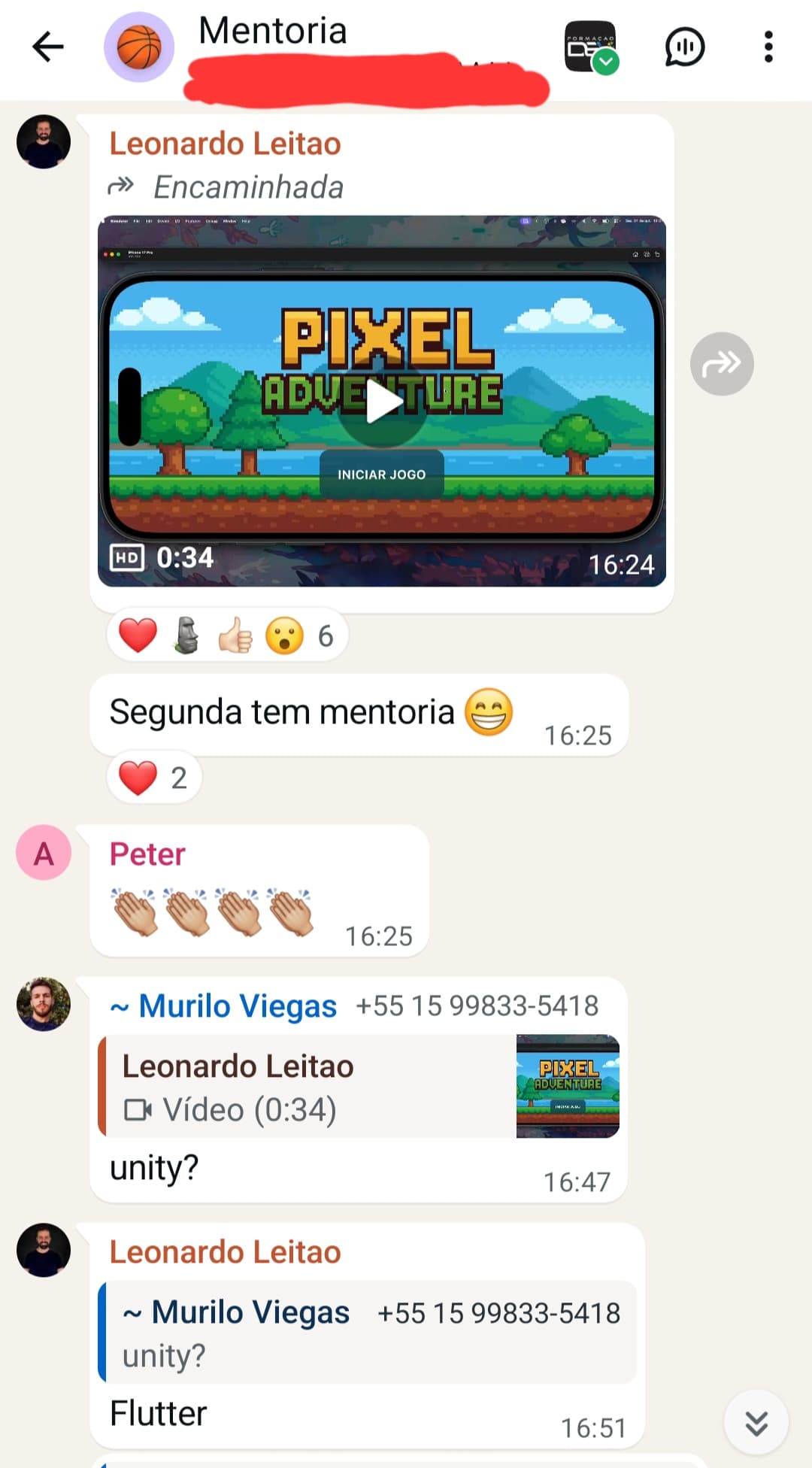Open Leonardo Leitao's profile picture
The width and height of the screenshot is (812, 1468).
(x=43, y=141)
